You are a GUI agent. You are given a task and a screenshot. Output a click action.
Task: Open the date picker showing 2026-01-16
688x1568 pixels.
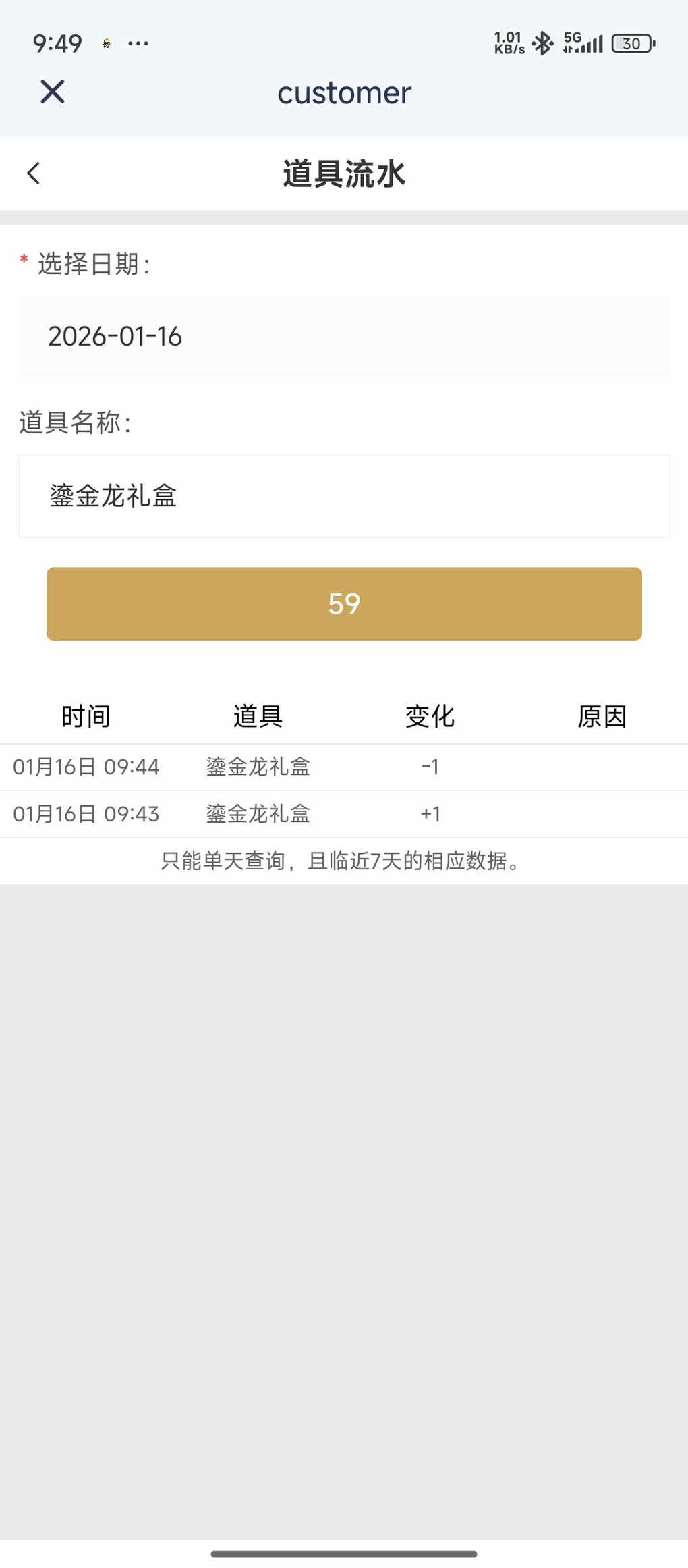pos(344,336)
